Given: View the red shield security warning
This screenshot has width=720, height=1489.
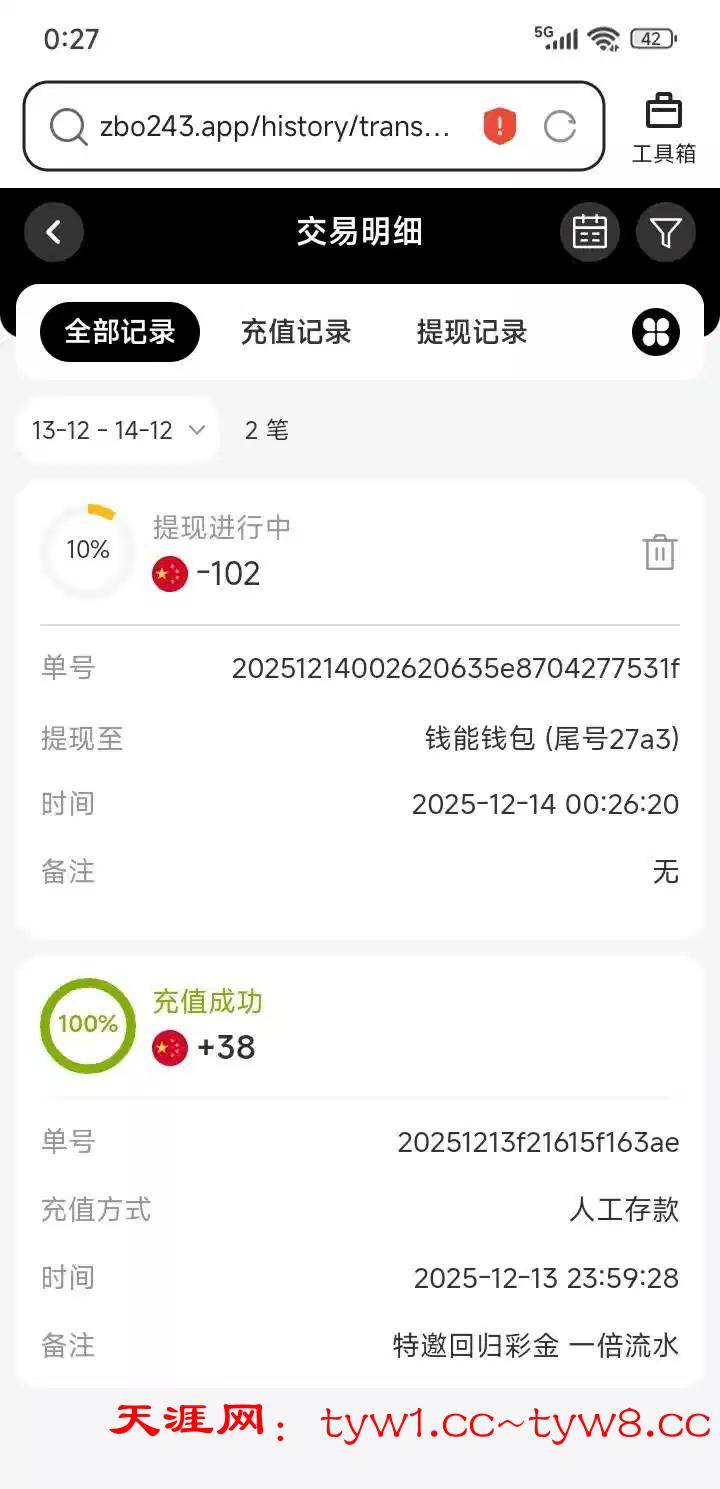Looking at the screenshot, I should tap(499, 127).
